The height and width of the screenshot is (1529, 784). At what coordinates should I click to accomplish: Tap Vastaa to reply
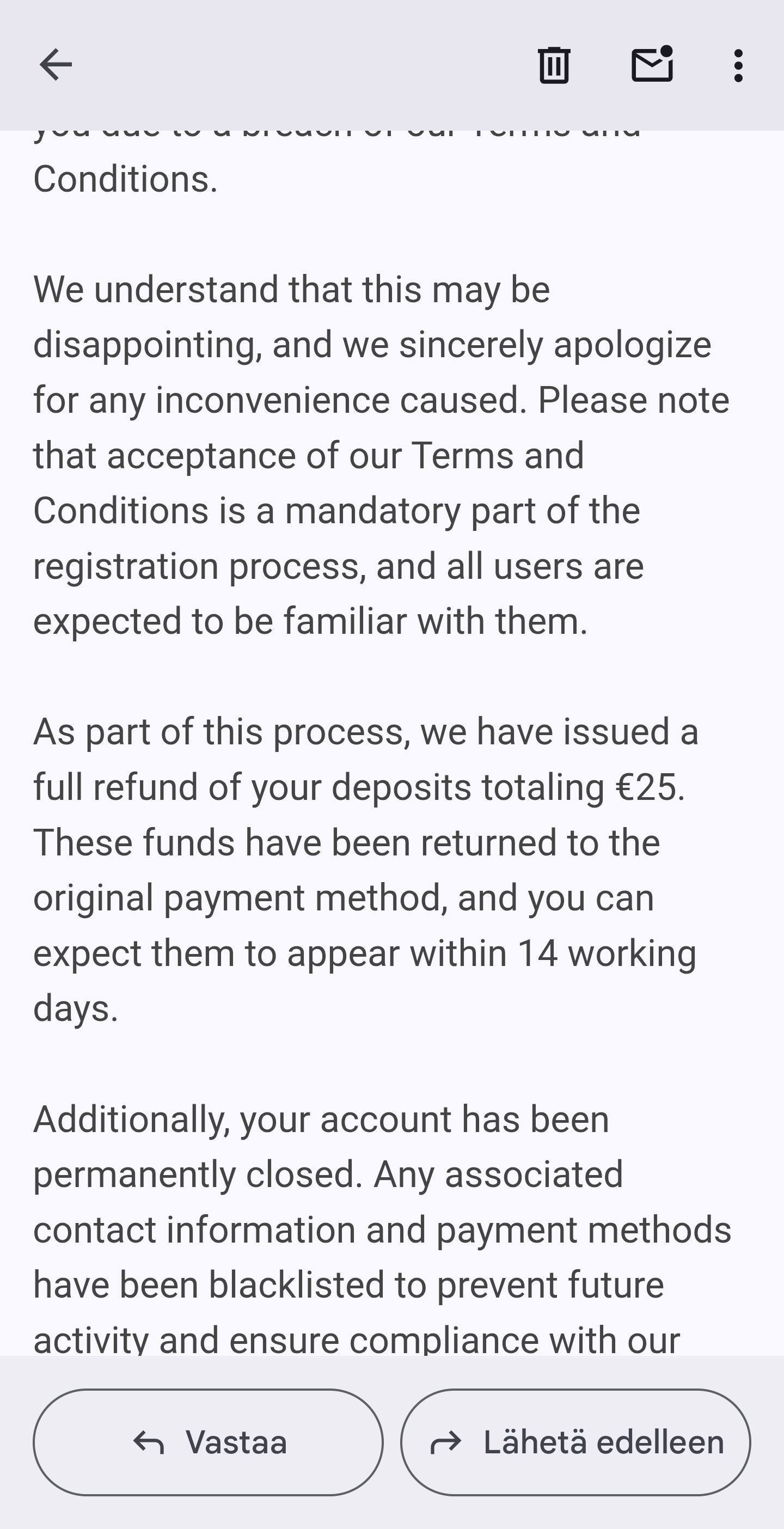pos(209,1442)
